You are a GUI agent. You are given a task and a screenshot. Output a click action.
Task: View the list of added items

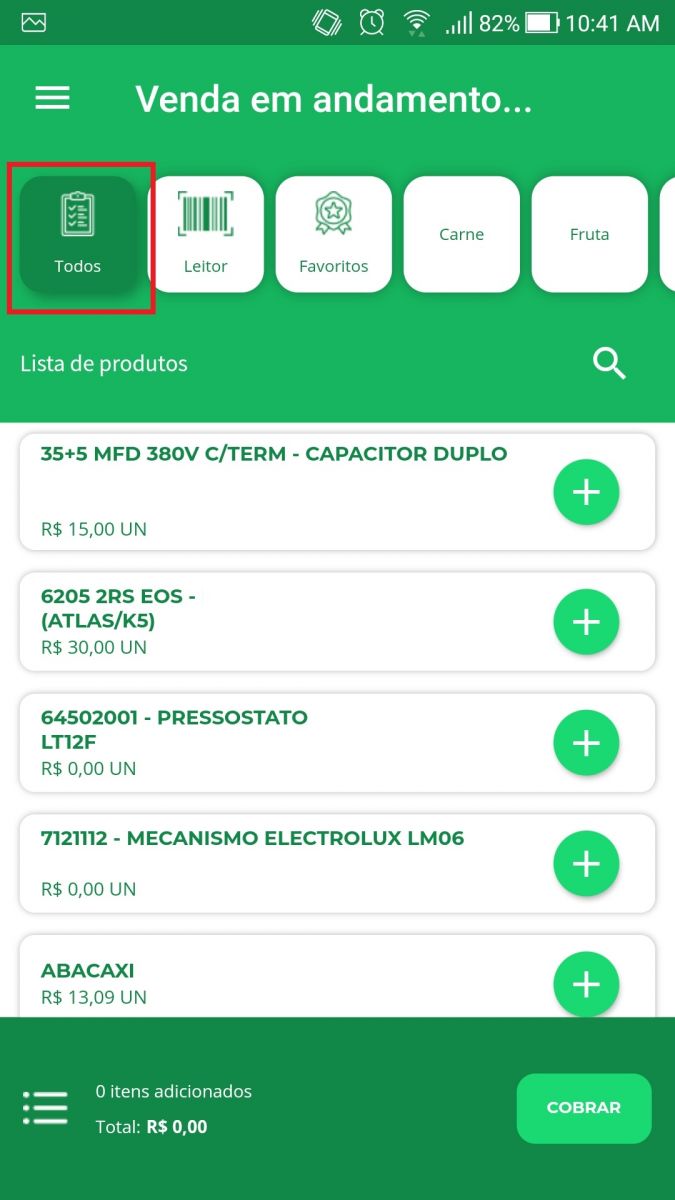[45, 1108]
